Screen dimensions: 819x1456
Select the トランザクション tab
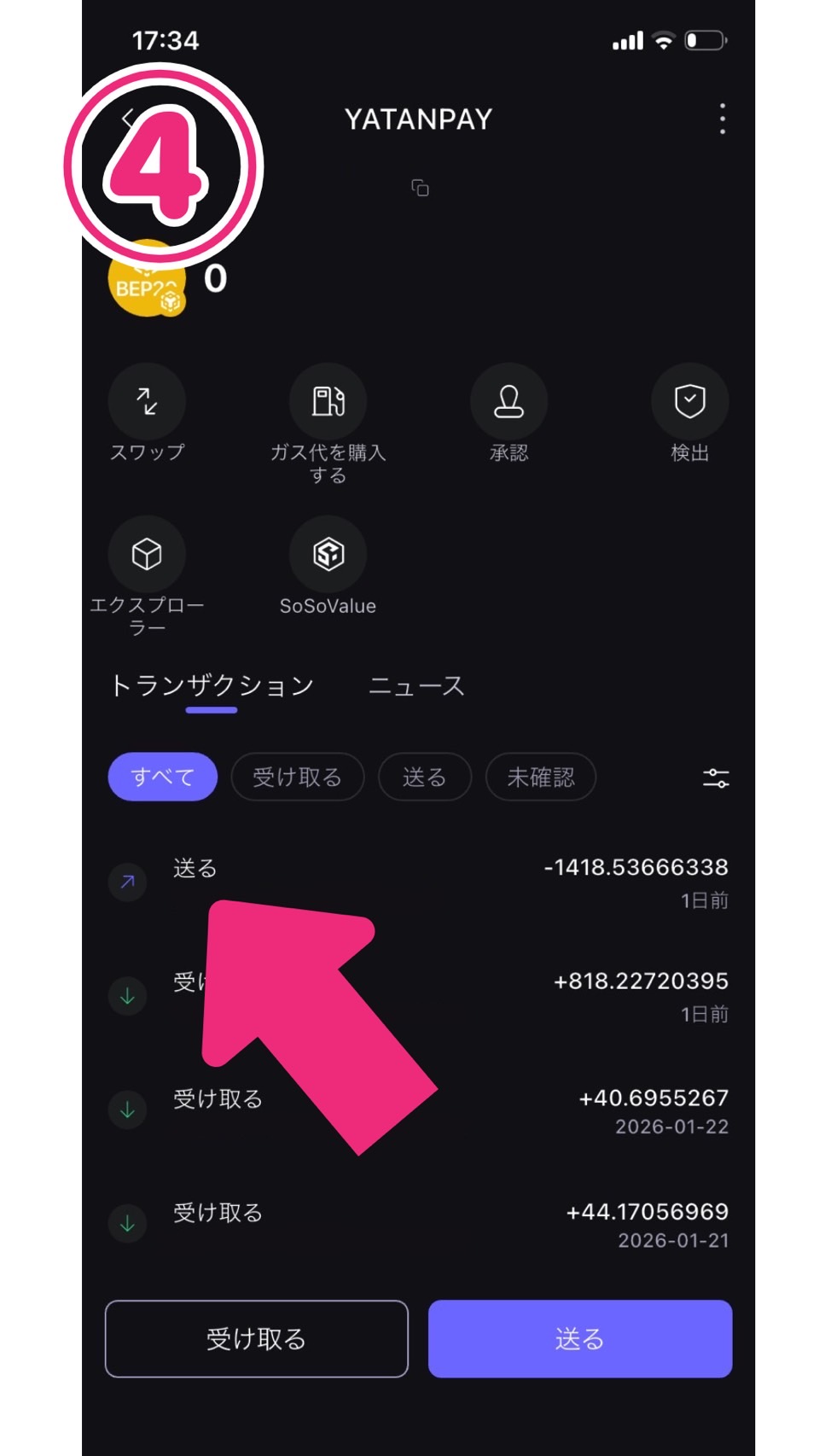pos(212,686)
